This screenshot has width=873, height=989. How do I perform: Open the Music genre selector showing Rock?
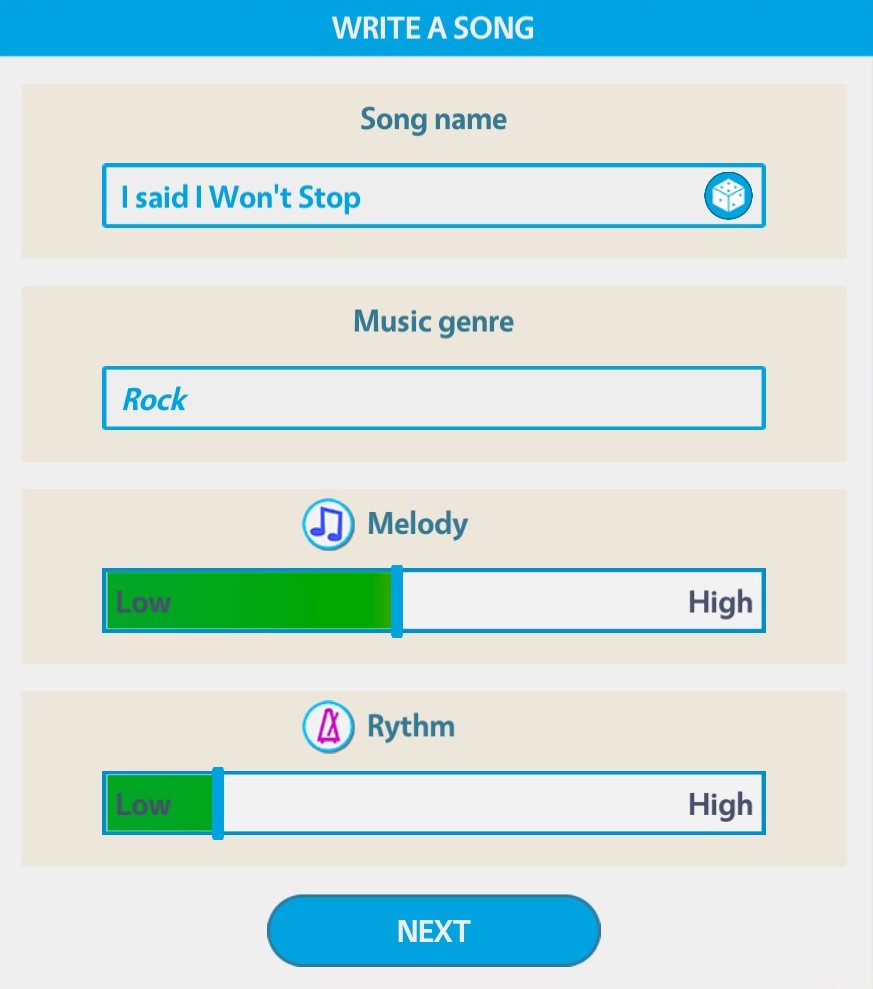tap(433, 398)
